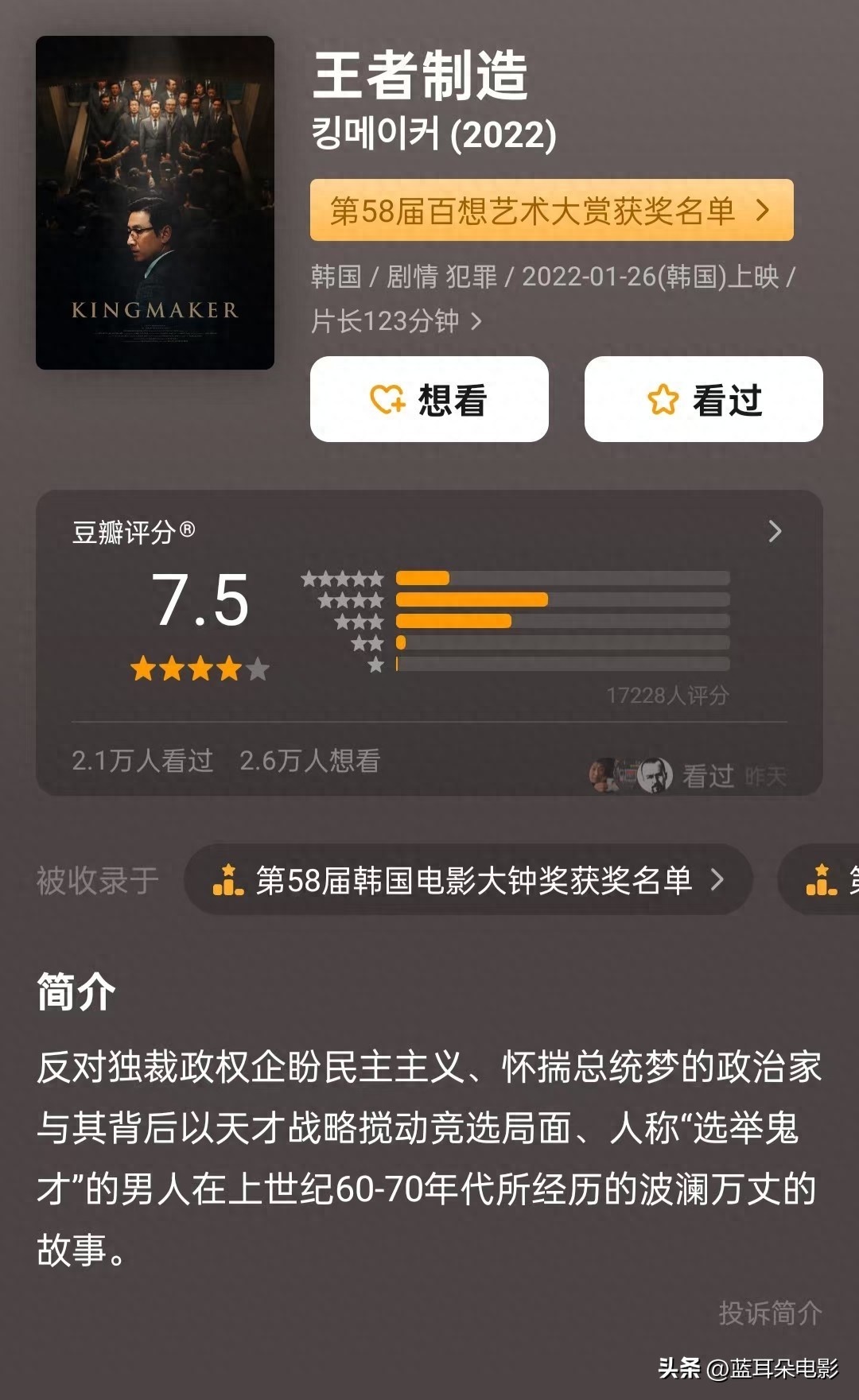
Task: Tap 投诉简介 to report synopsis
Action: click(769, 1313)
